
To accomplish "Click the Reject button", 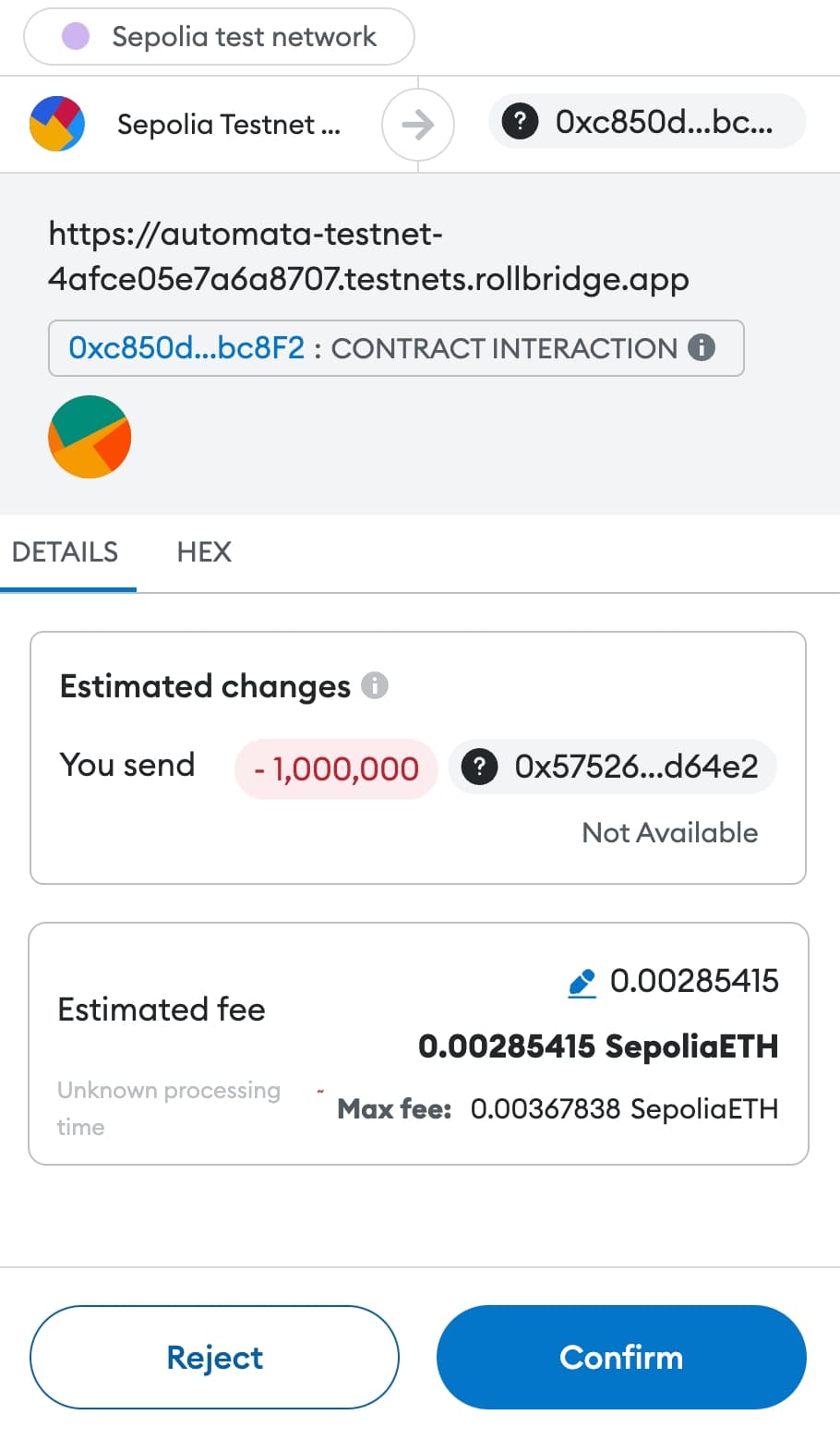I will [x=214, y=1357].
